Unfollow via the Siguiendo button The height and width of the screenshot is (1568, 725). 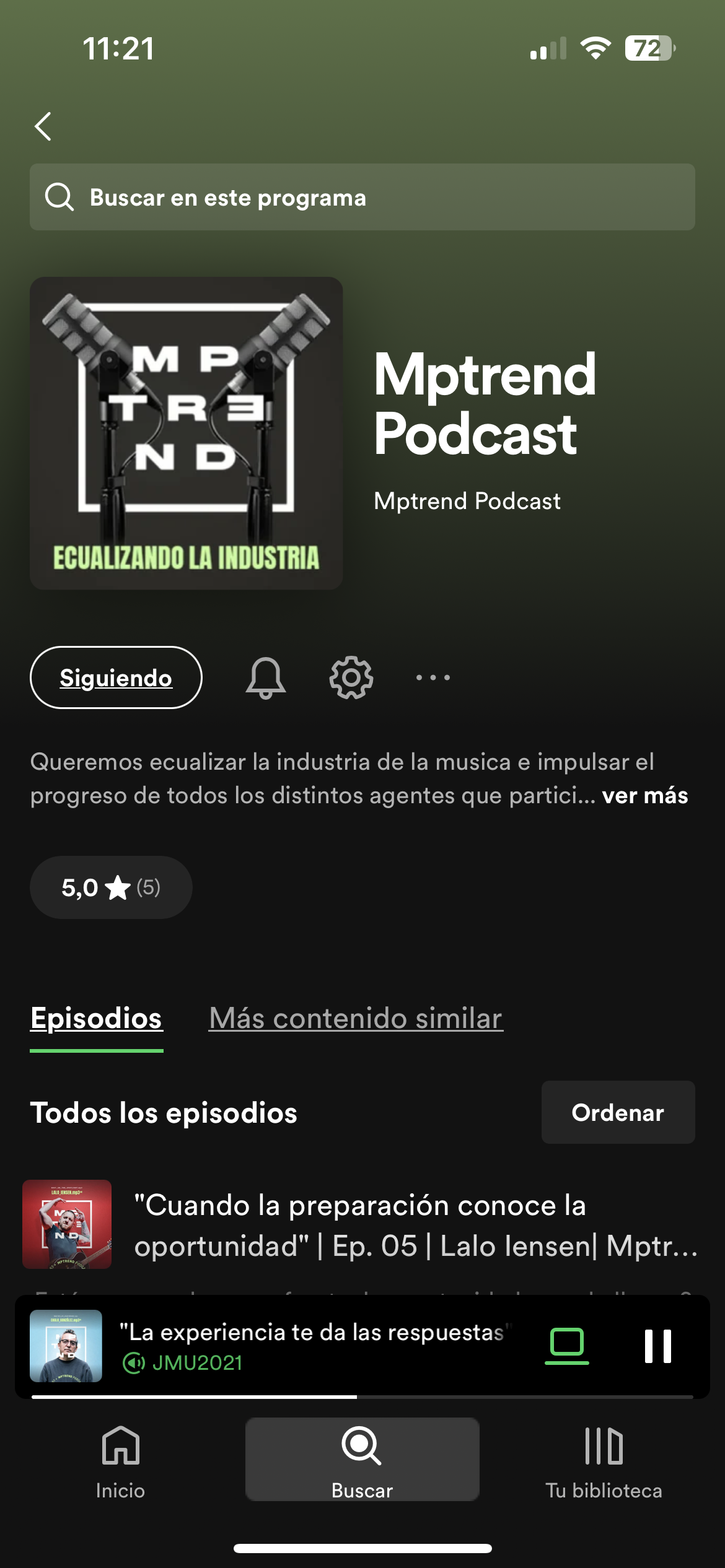coord(116,677)
